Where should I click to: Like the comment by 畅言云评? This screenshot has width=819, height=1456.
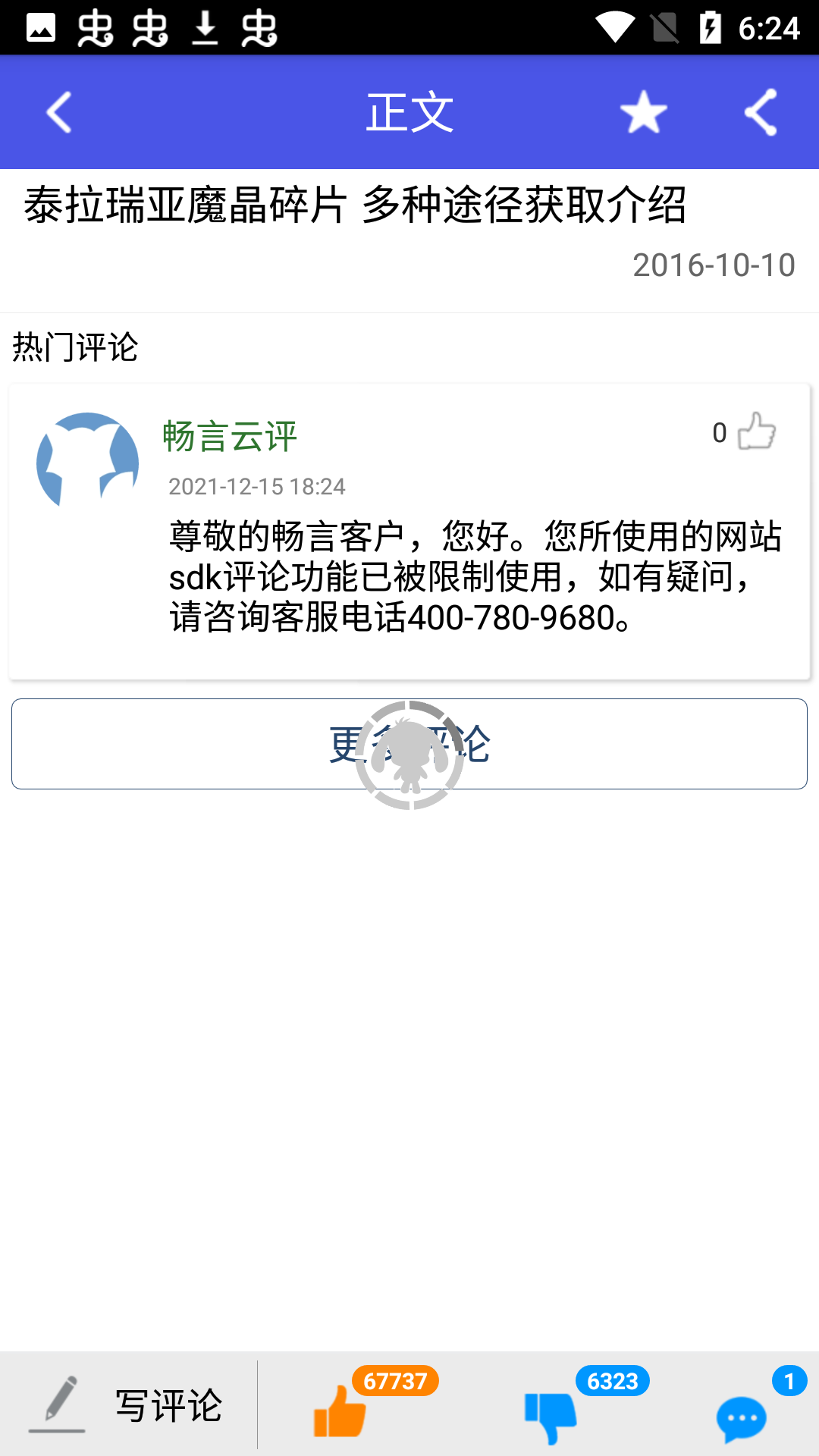pyautogui.click(x=756, y=431)
